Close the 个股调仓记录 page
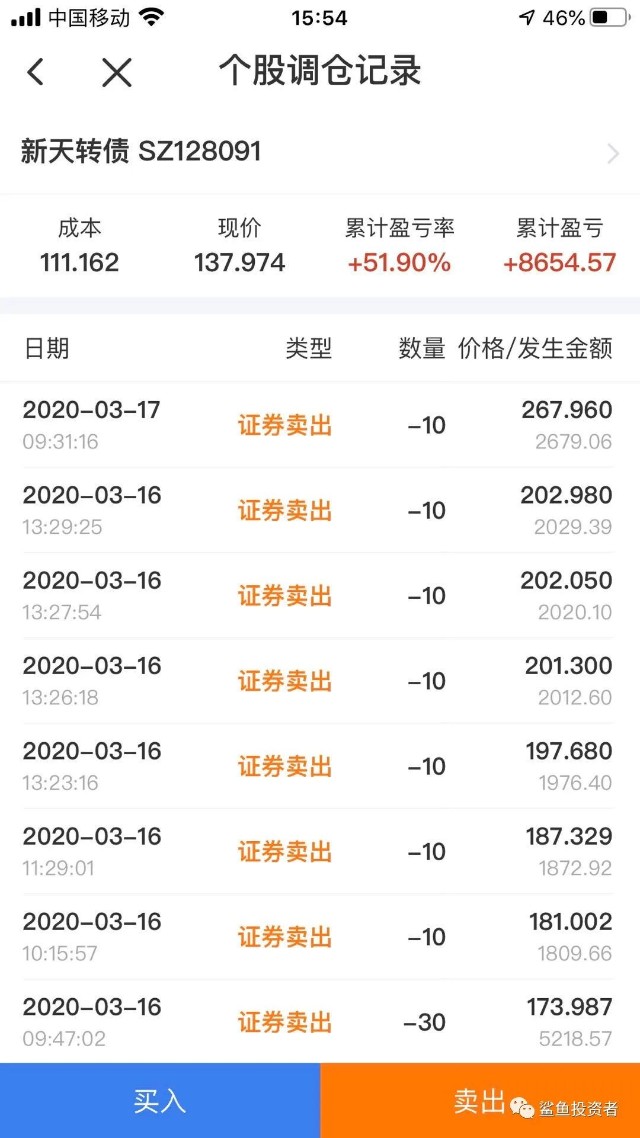 (117, 72)
